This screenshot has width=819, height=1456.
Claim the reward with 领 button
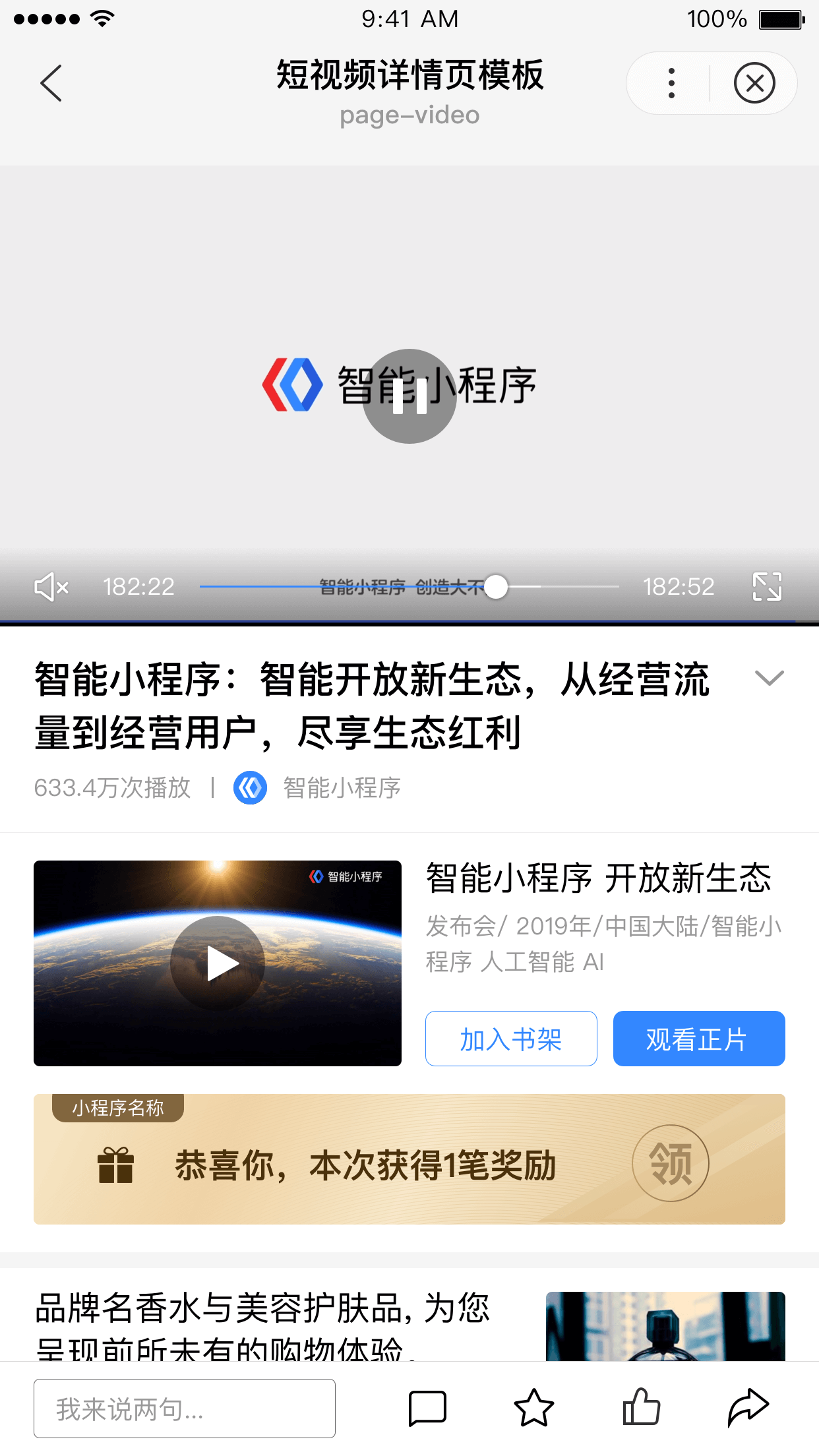click(670, 1163)
